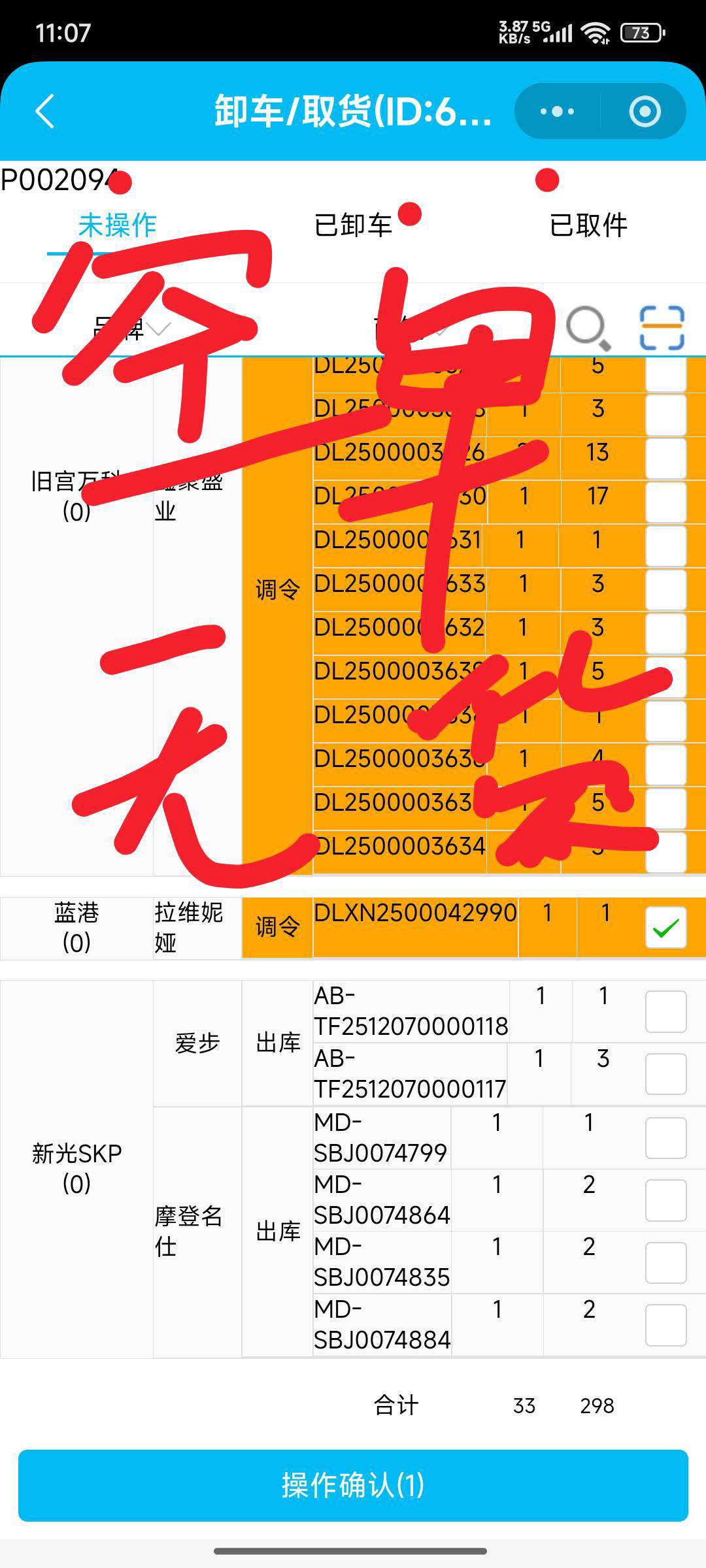Viewport: 706px width, 1568px height.
Task: Tap the magnifier search icon
Action: coord(588,327)
